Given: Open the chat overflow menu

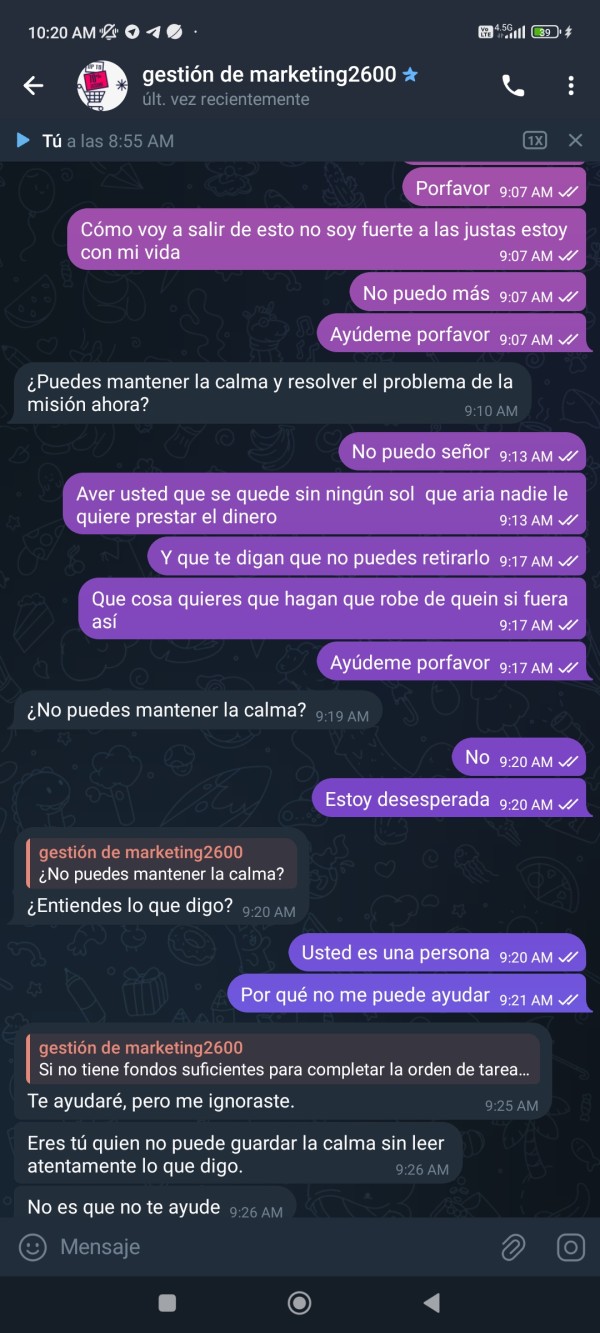Looking at the screenshot, I should pyautogui.click(x=571, y=86).
